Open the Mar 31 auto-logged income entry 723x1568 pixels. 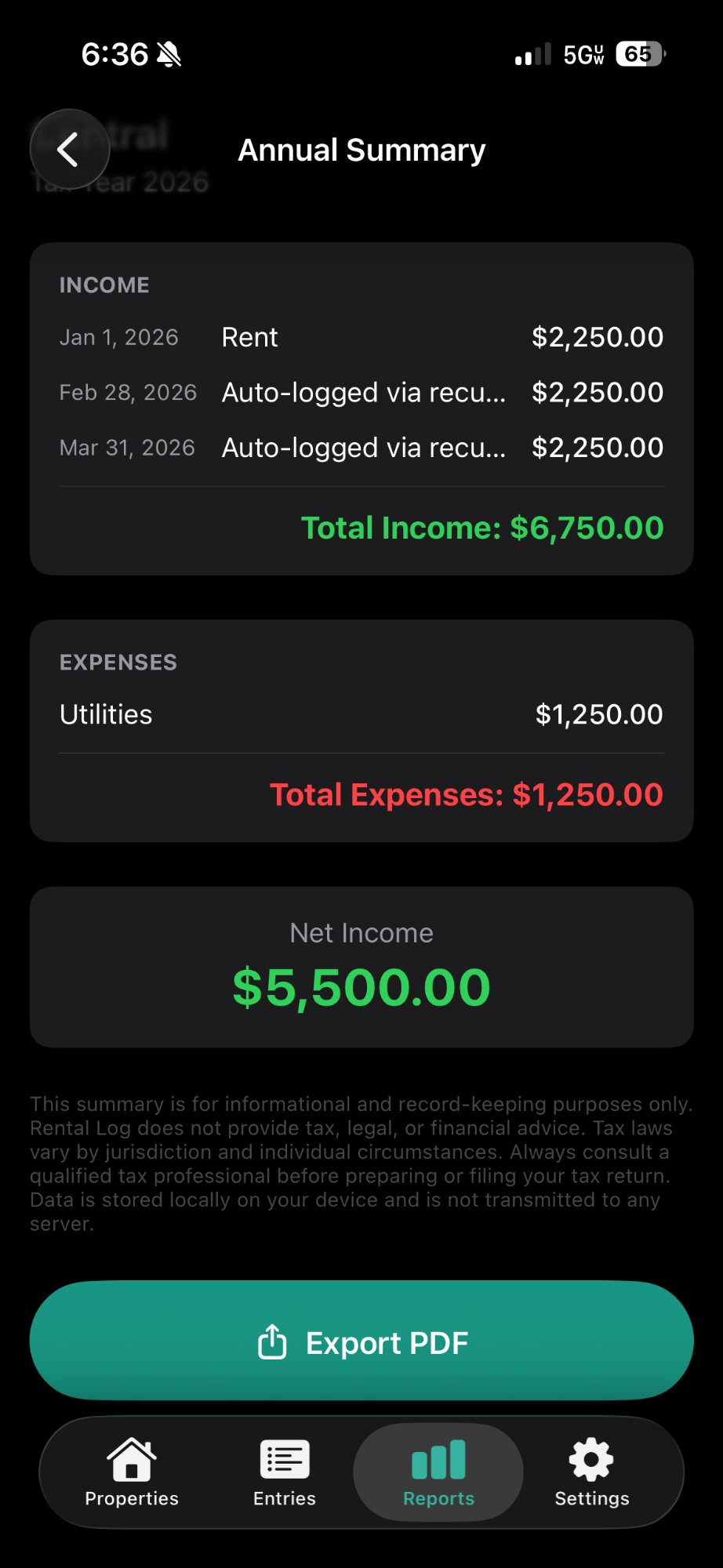361,447
